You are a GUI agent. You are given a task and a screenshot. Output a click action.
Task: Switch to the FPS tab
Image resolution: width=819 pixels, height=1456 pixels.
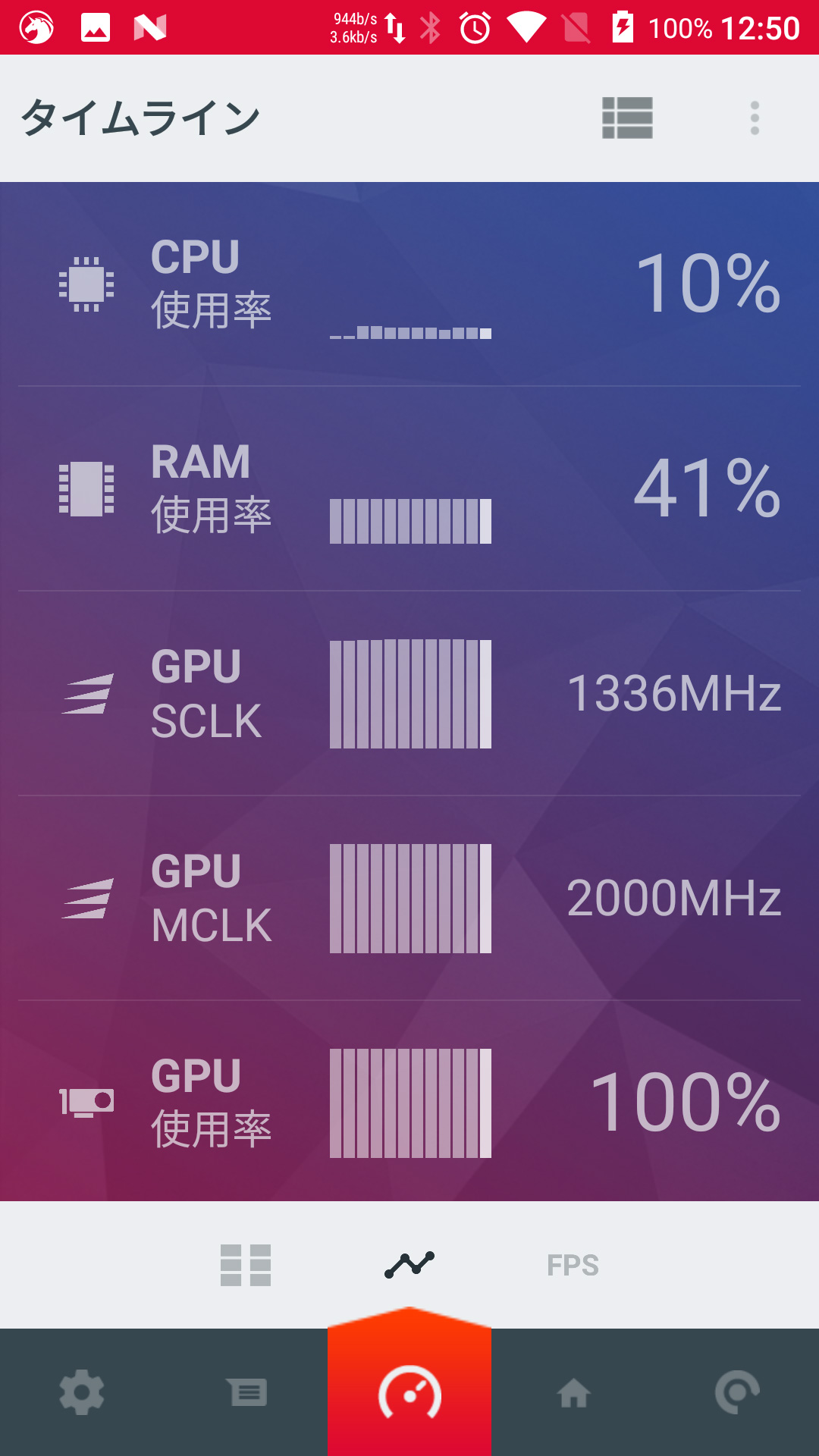573,1265
